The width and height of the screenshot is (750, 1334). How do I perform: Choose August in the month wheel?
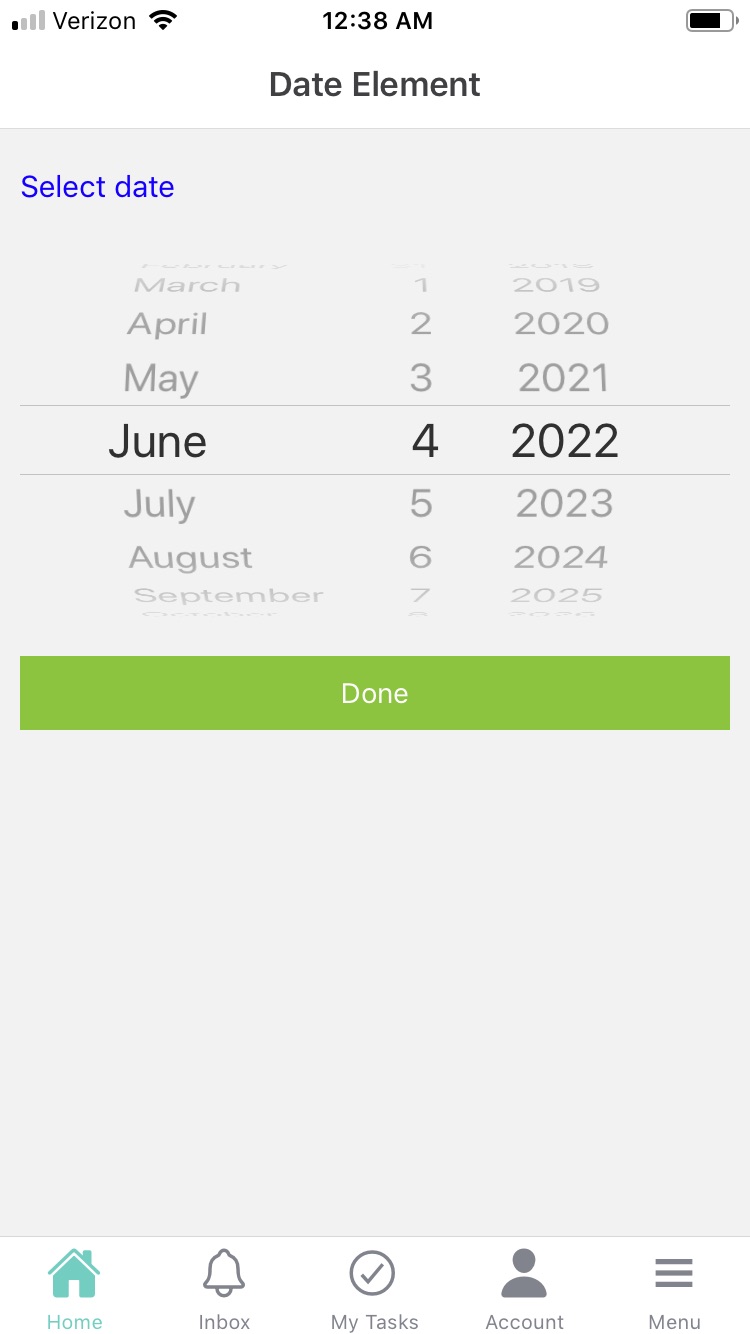tap(190, 557)
